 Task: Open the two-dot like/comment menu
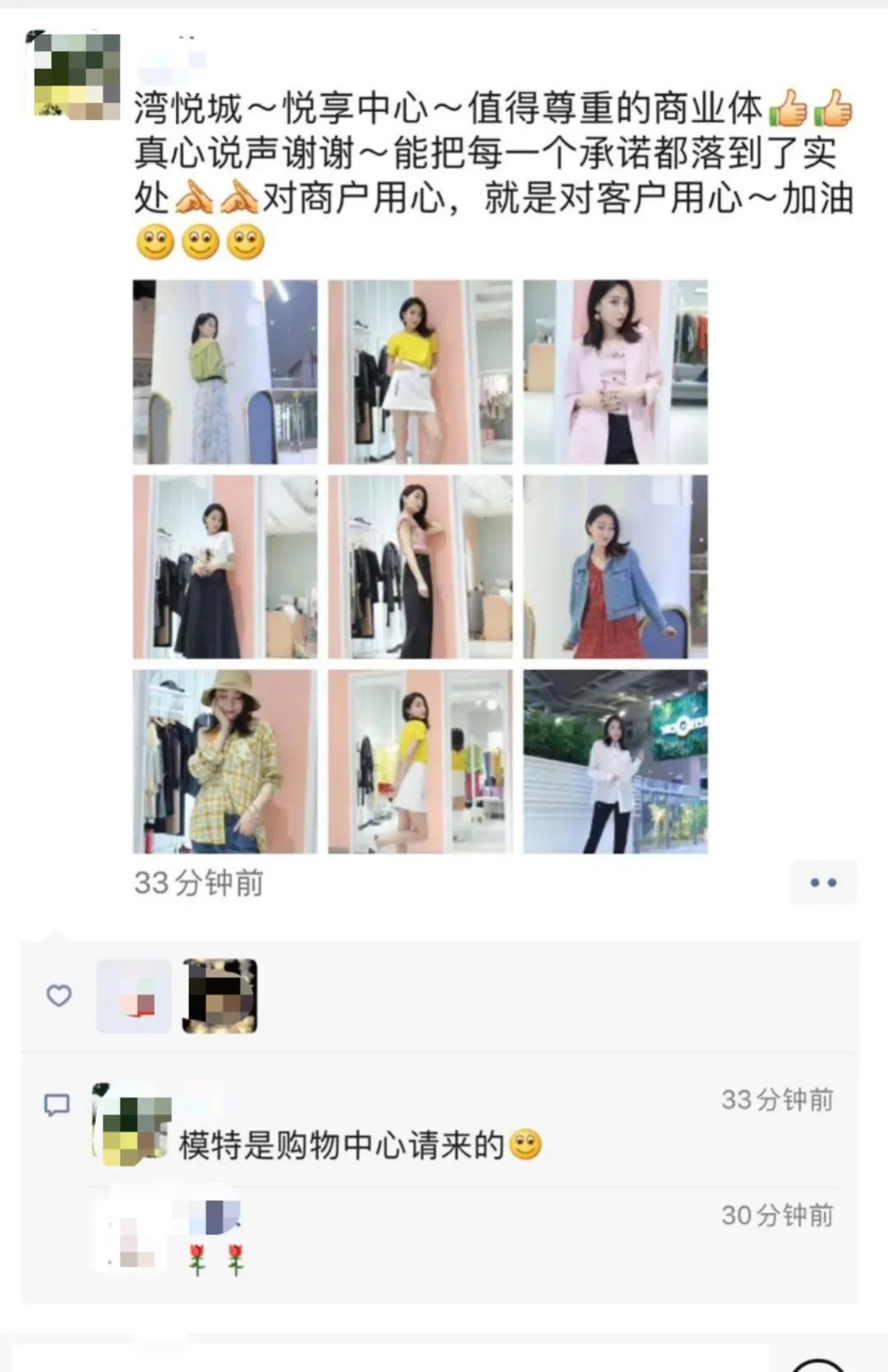coord(823,883)
